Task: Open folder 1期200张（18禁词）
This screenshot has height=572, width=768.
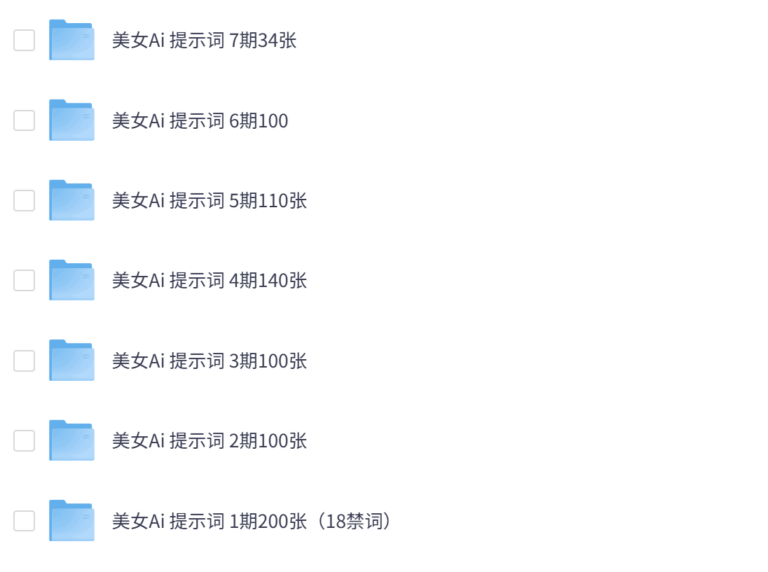Action: [251, 521]
